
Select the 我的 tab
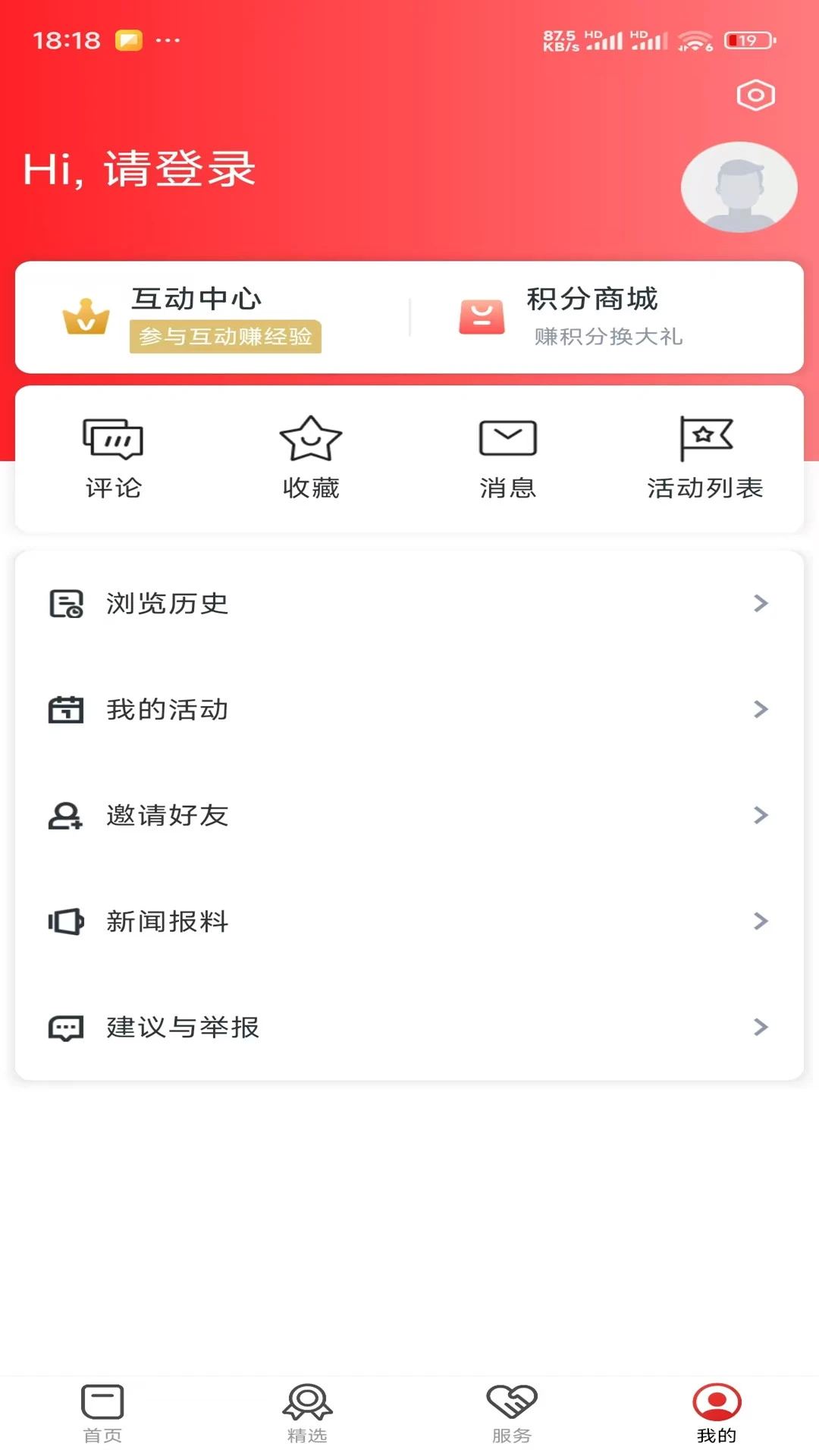coord(717,1414)
